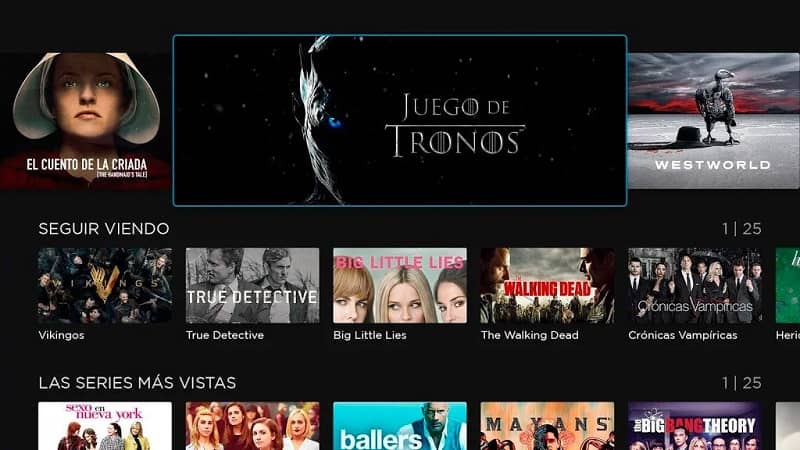Open Sexo en Nueva York tile
The height and width of the screenshot is (450, 800).
pyautogui.click(x=105, y=427)
